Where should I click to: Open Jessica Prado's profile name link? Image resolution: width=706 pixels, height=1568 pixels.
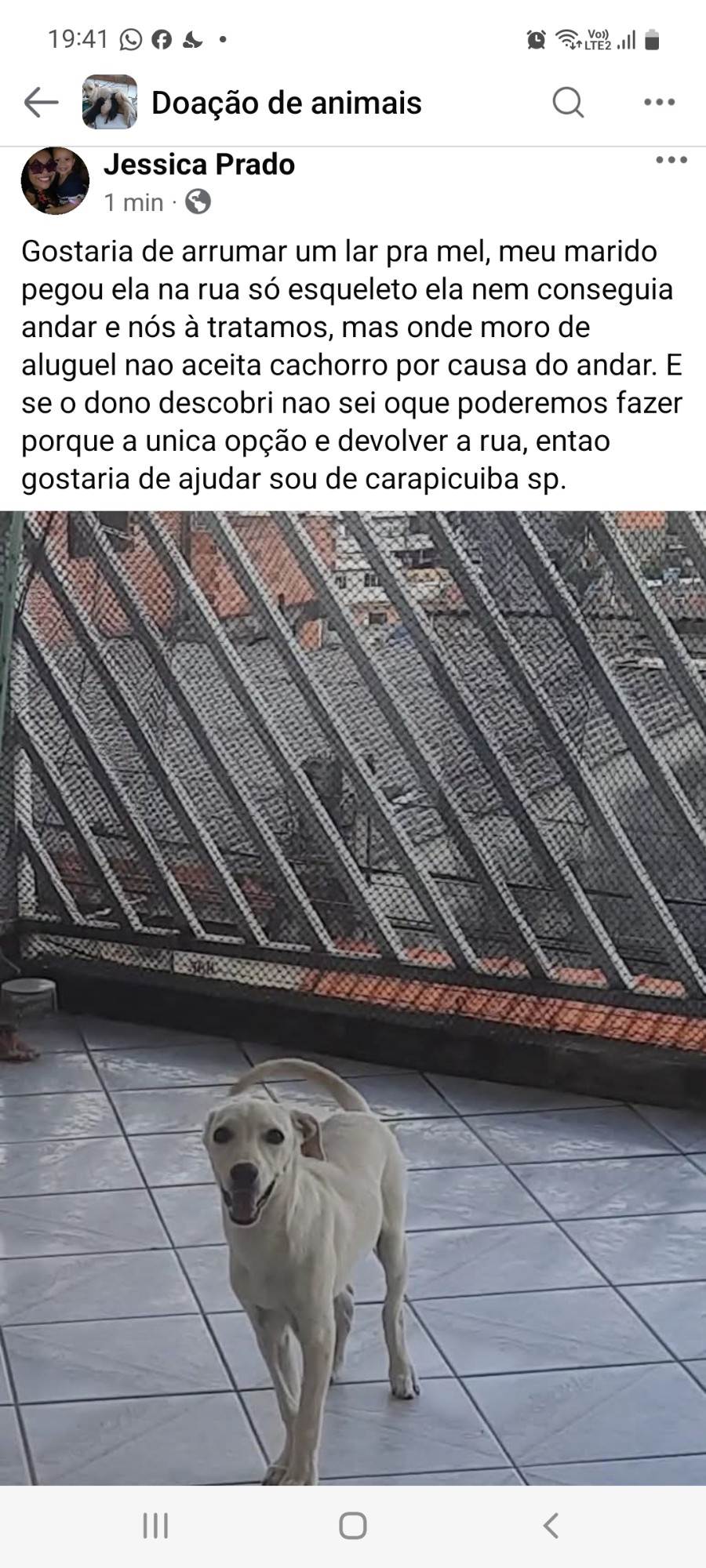pyautogui.click(x=199, y=165)
